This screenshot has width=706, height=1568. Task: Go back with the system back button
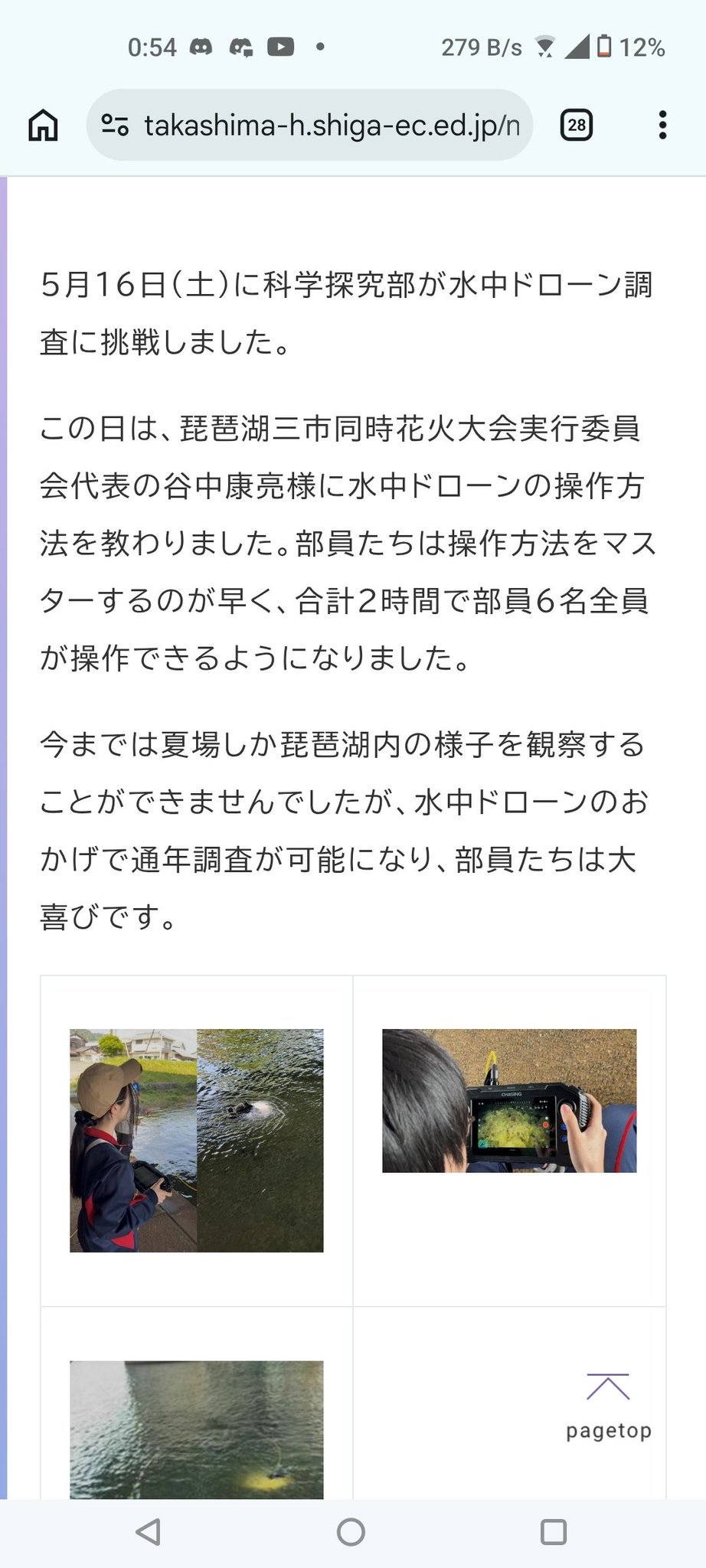click(x=148, y=1532)
